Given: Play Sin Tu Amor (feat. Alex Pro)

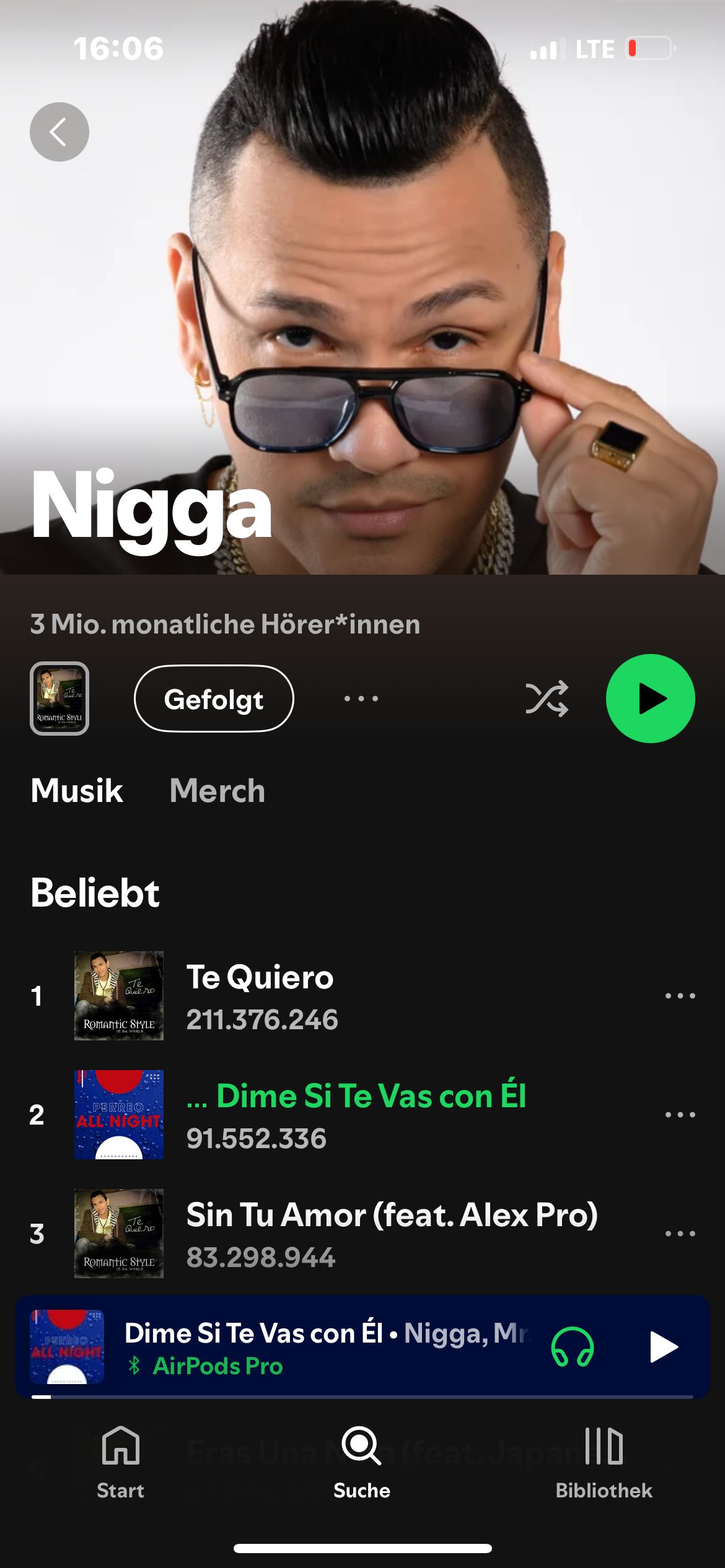Looking at the screenshot, I should point(392,1233).
